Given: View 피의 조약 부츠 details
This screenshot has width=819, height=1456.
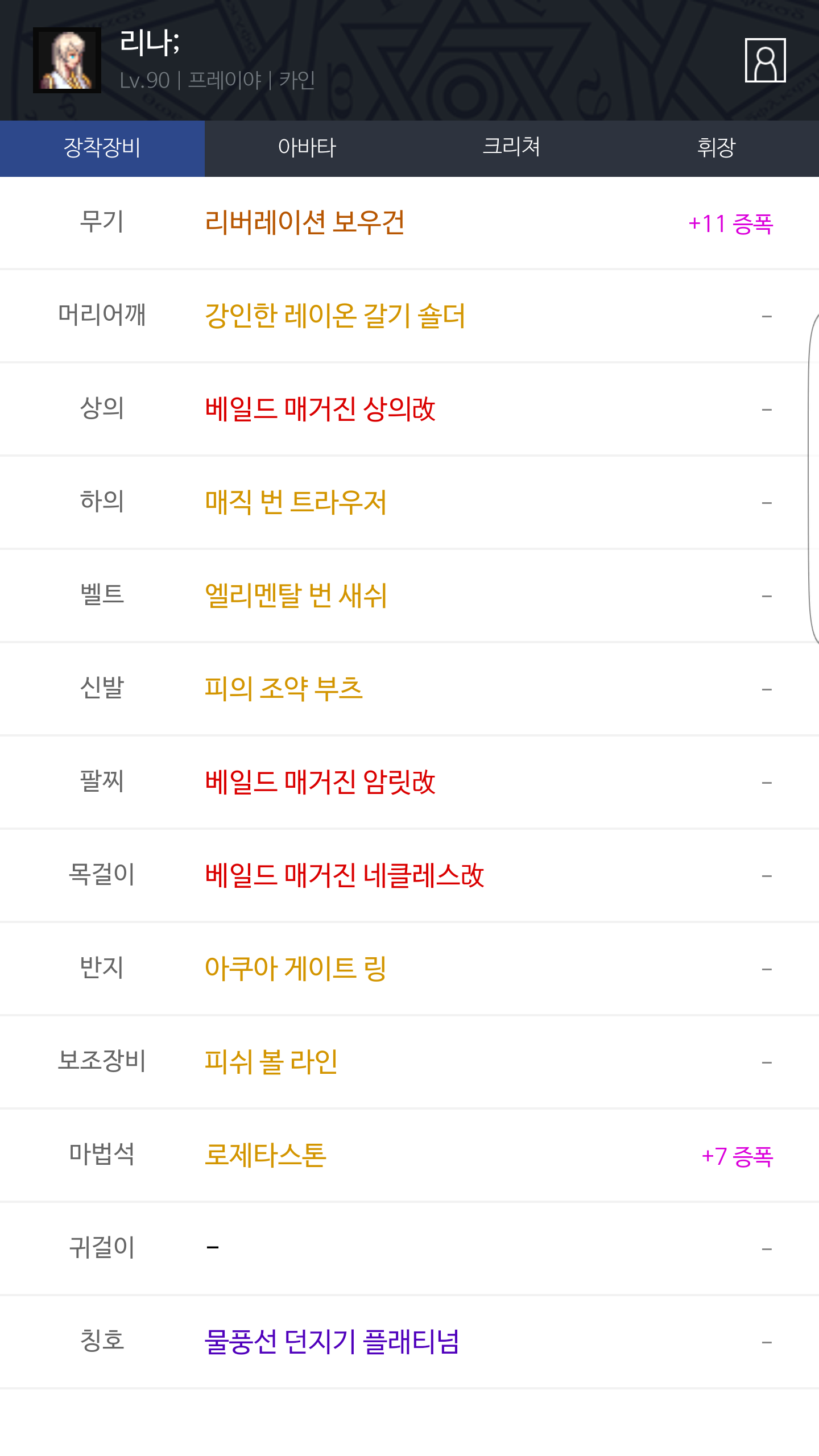Looking at the screenshot, I should pyautogui.click(x=284, y=689).
